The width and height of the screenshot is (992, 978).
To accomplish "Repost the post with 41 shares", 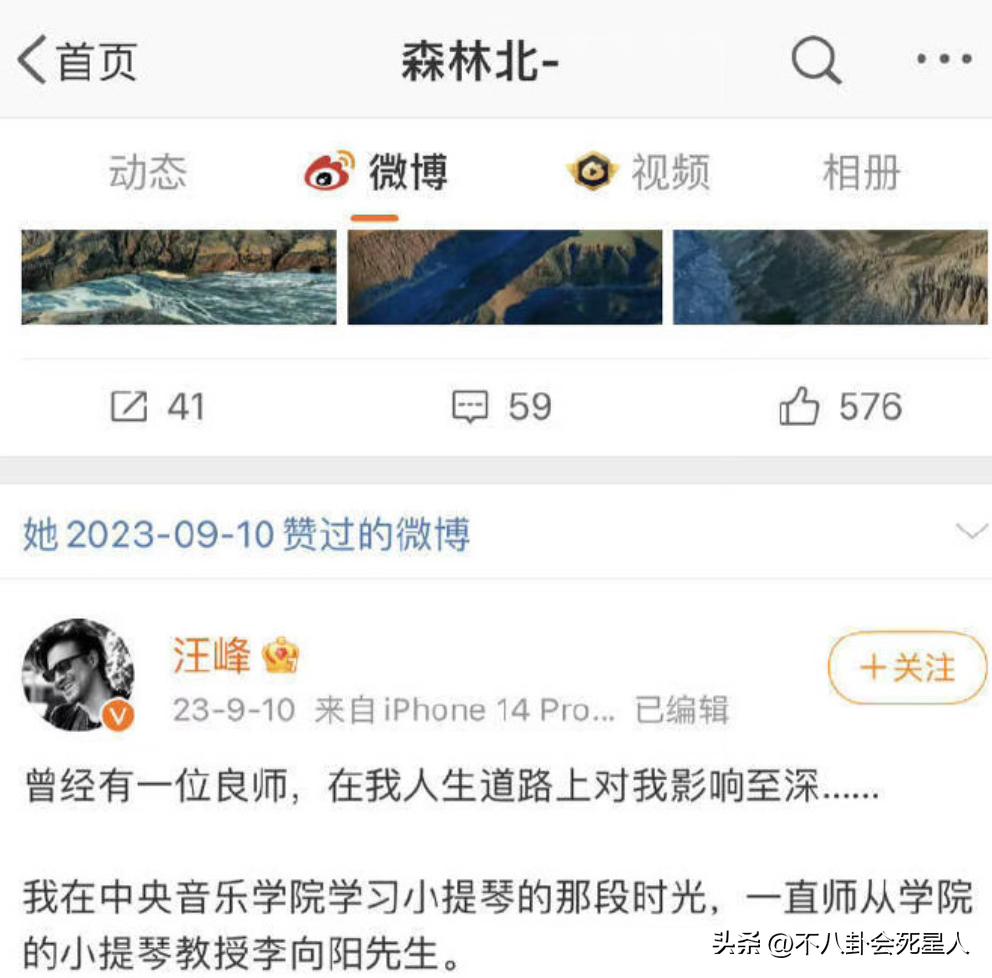I will coord(156,407).
